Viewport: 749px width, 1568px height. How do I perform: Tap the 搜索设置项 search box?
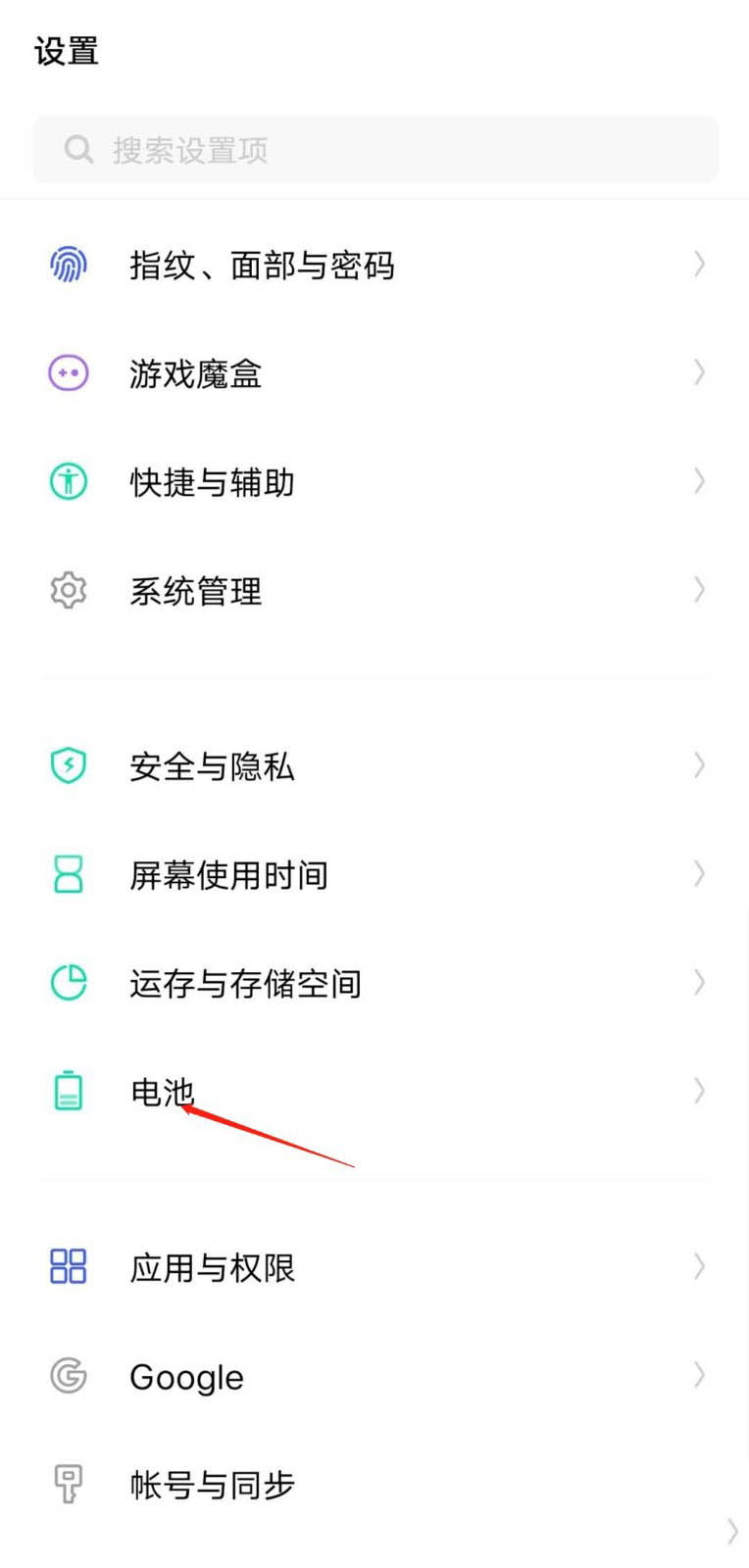click(x=375, y=149)
